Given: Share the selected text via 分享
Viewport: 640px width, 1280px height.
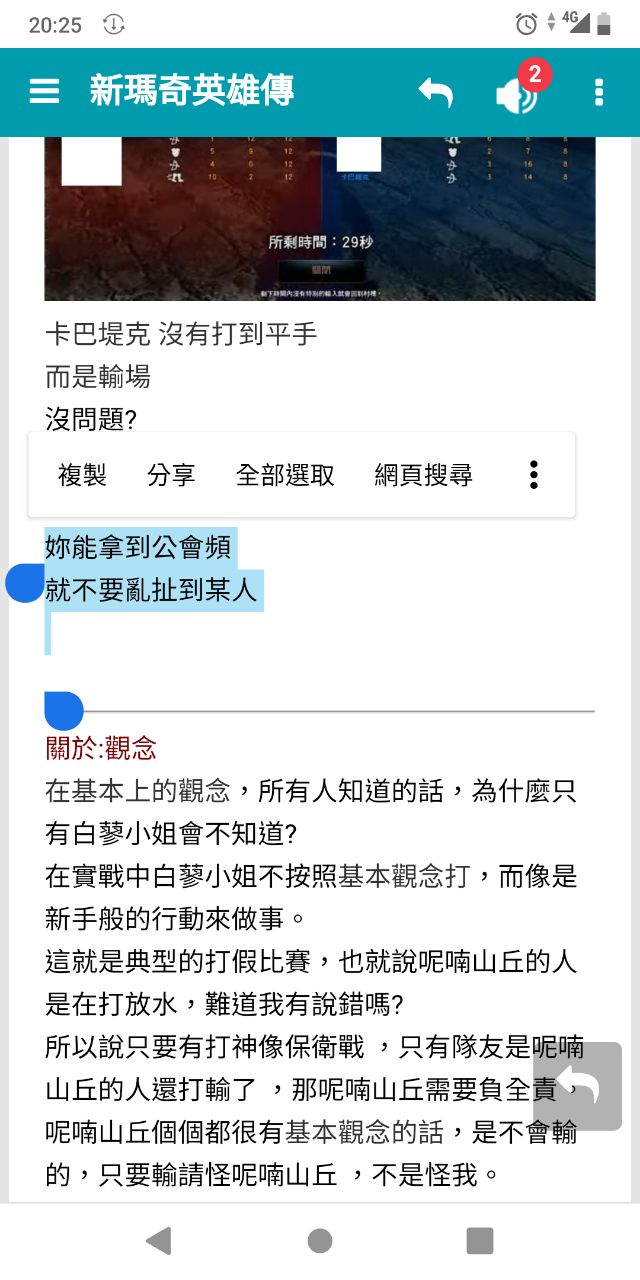Looking at the screenshot, I should tap(171, 475).
